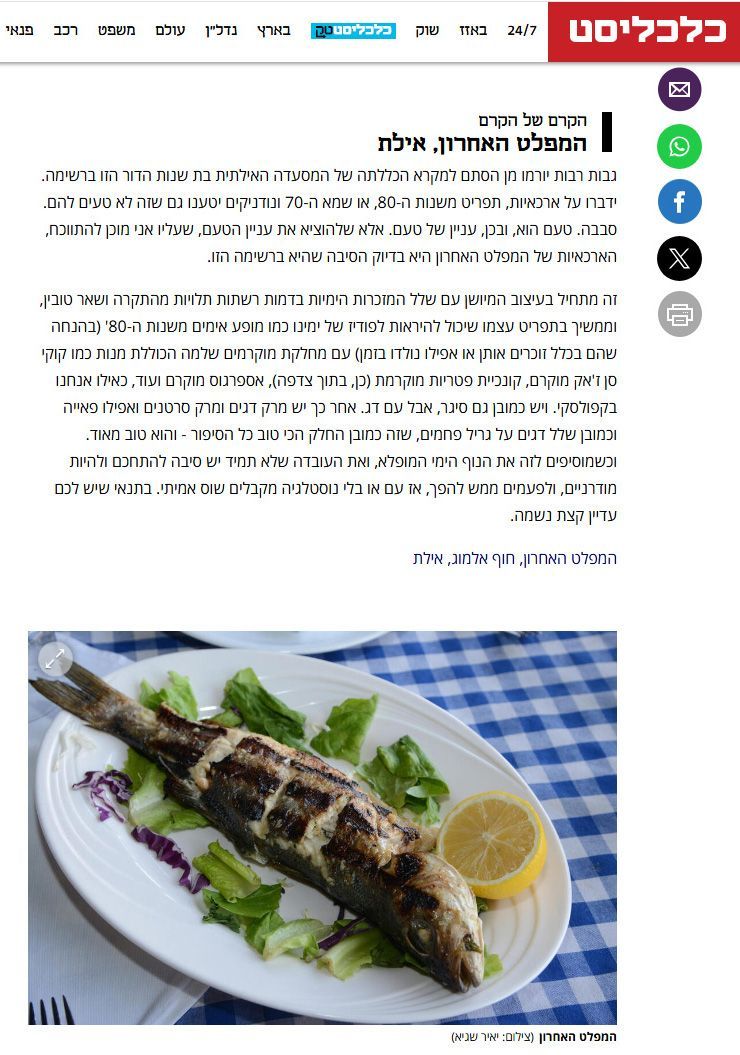Share article via email icon
740x1055 pixels.
coord(679,89)
